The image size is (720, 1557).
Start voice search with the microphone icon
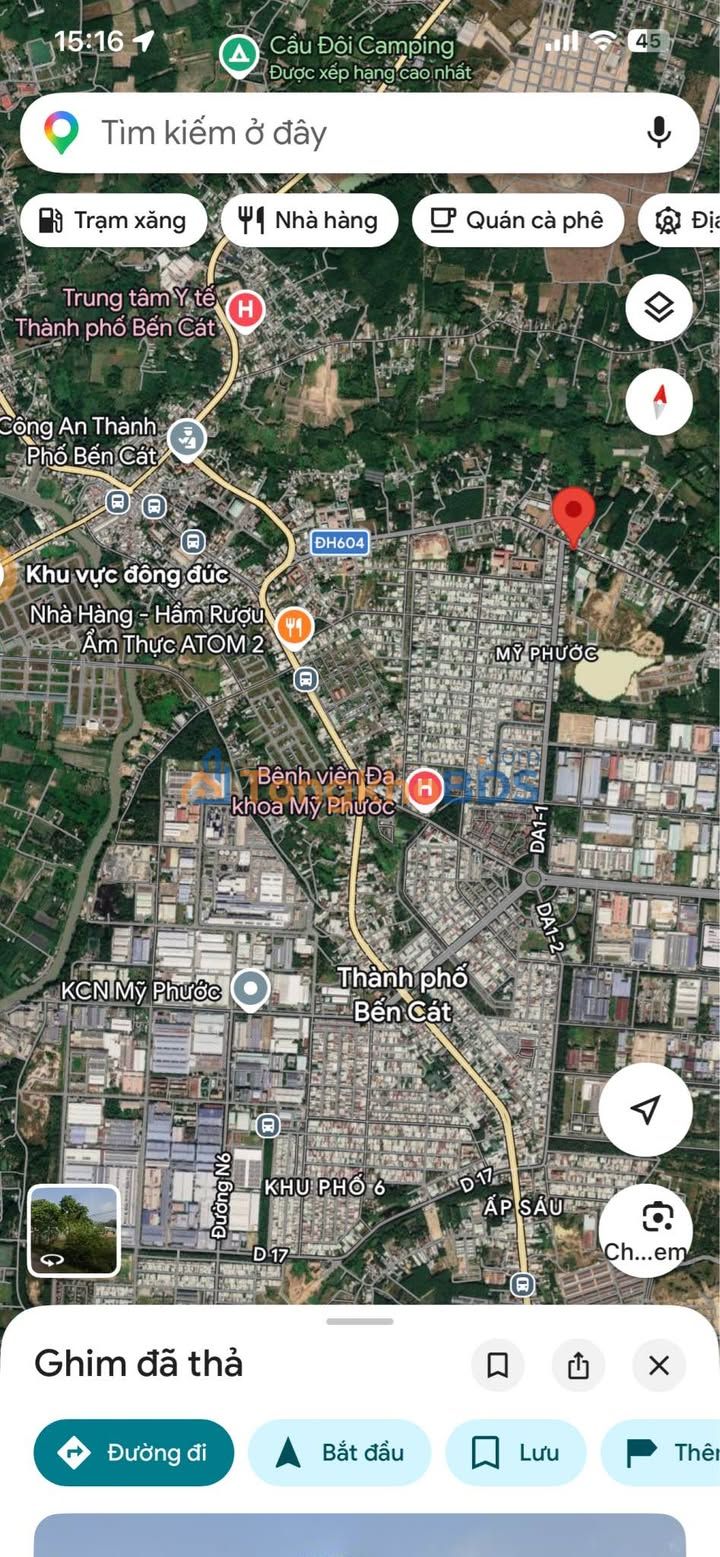pyautogui.click(x=659, y=133)
